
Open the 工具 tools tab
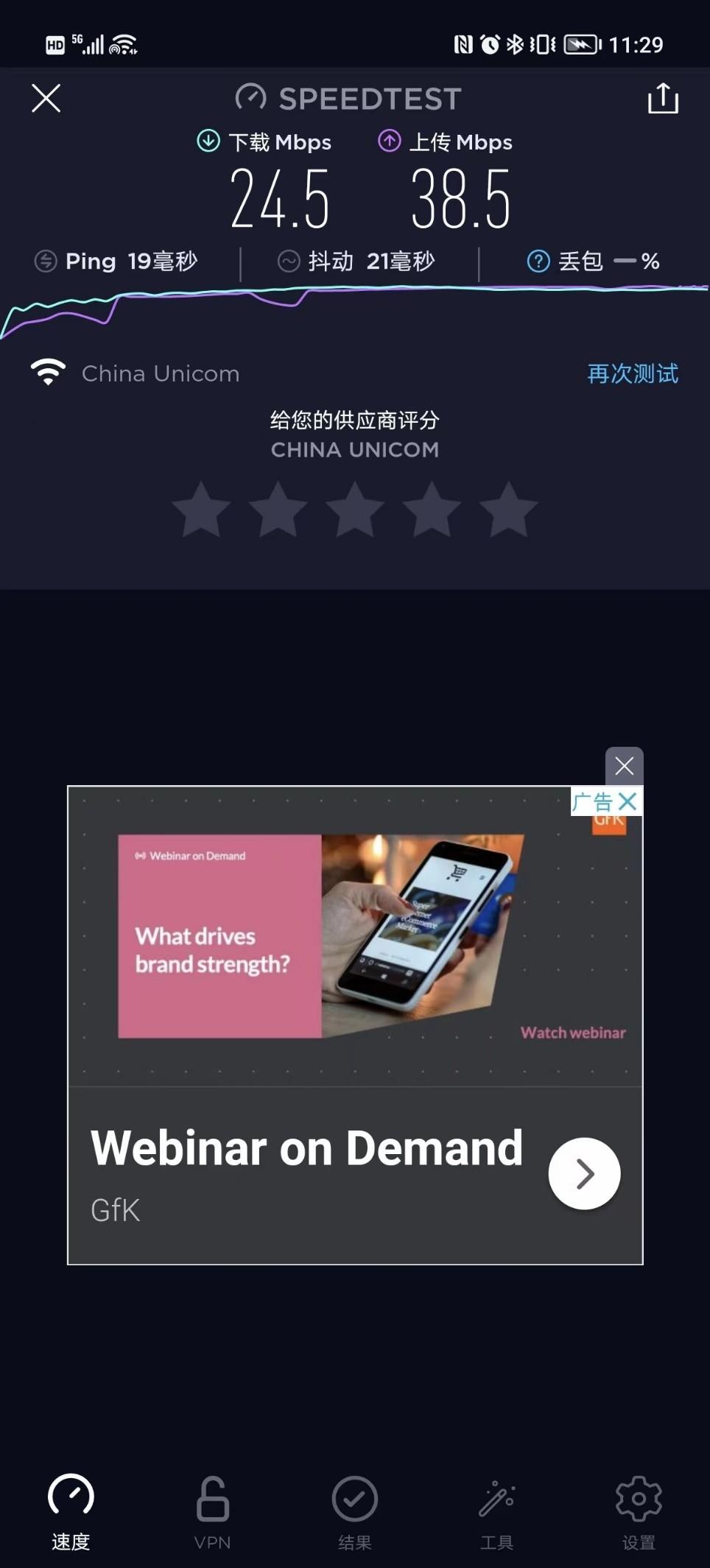coord(497,1513)
